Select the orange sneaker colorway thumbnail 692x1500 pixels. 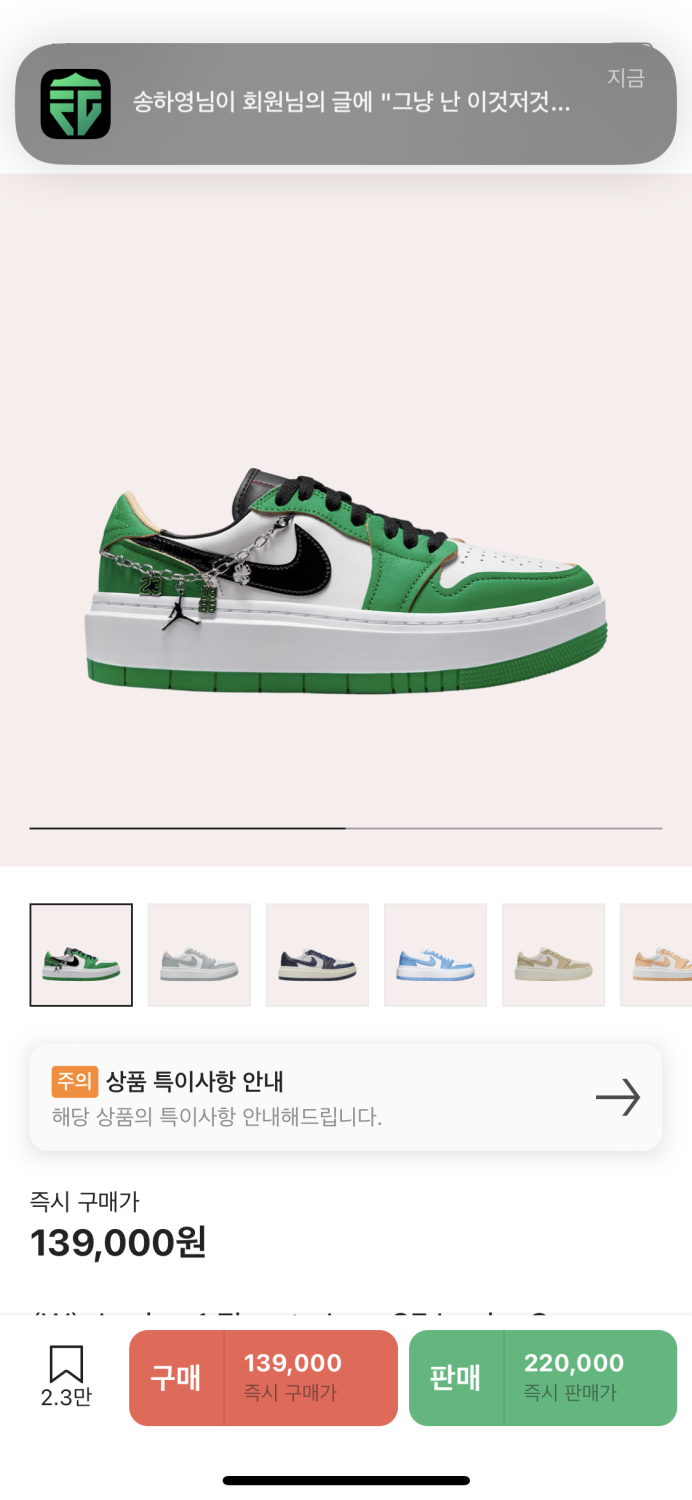pyautogui.click(x=658, y=955)
